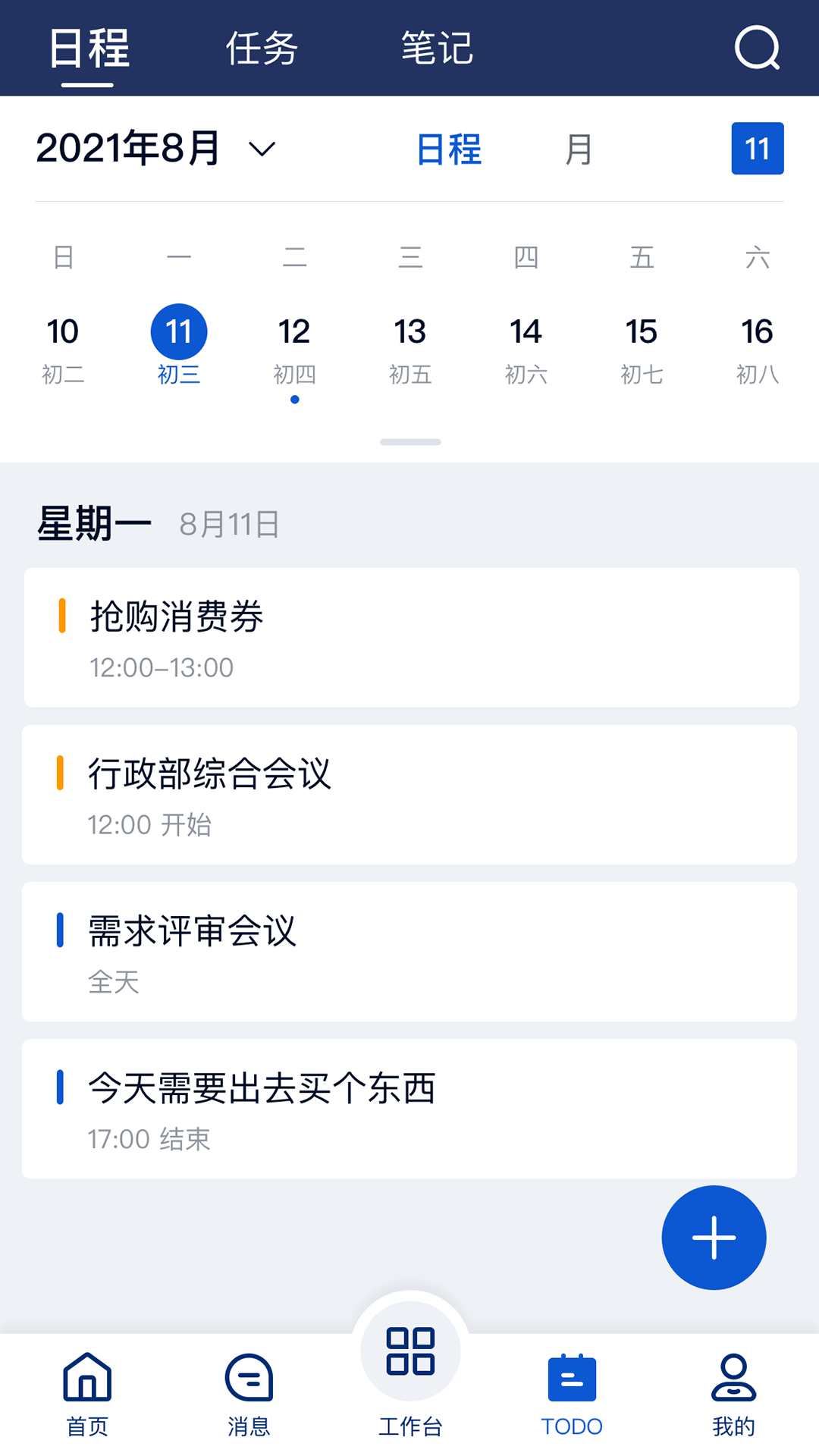
Task: Keep 日程 view mode selected
Action: click(x=450, y=150)
